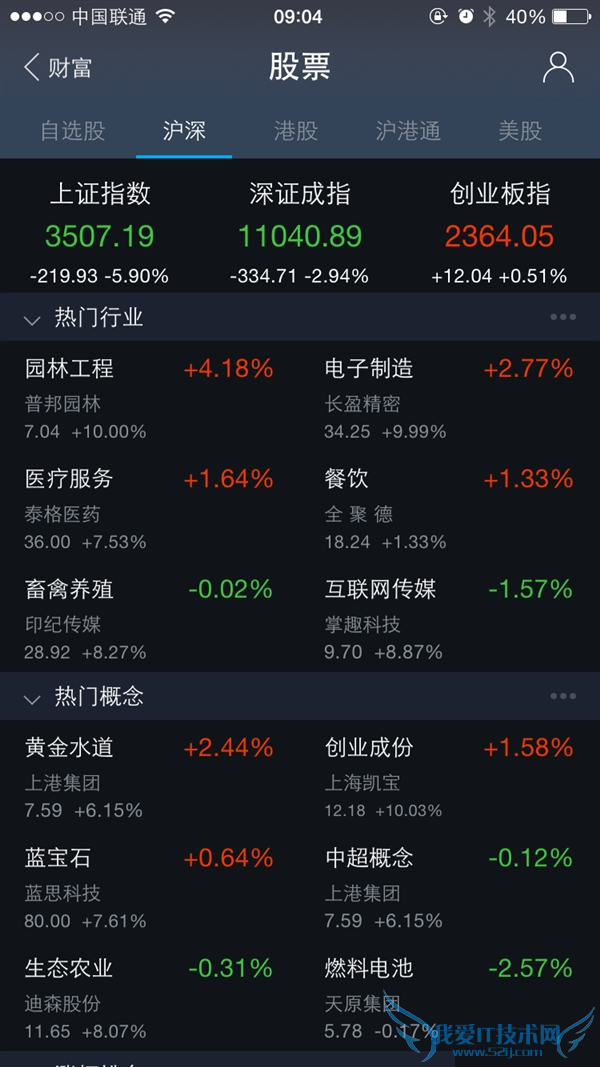
Task: Open the 电子制造 industry
Action: (449, 399)
